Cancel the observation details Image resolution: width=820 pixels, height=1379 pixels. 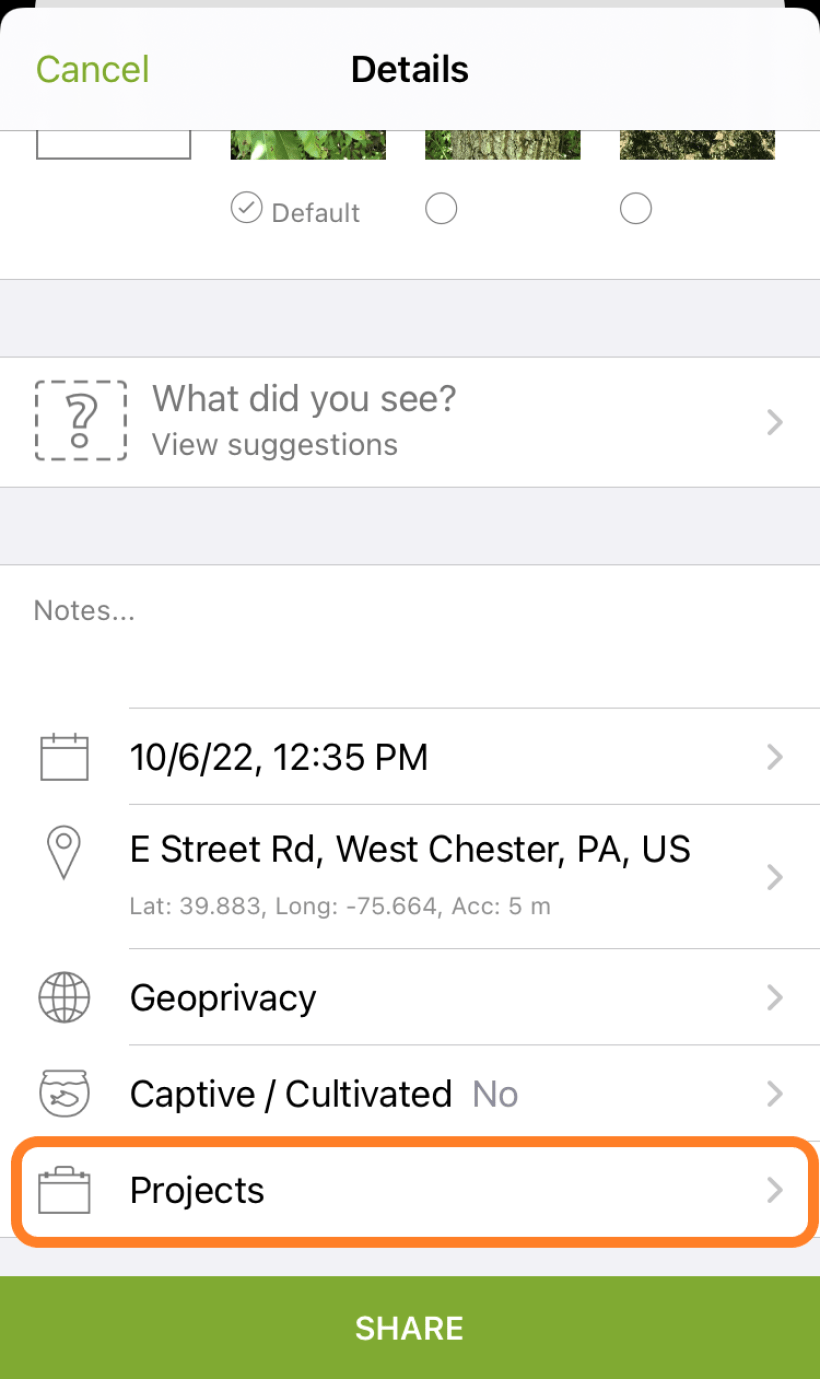coord(92,69)
